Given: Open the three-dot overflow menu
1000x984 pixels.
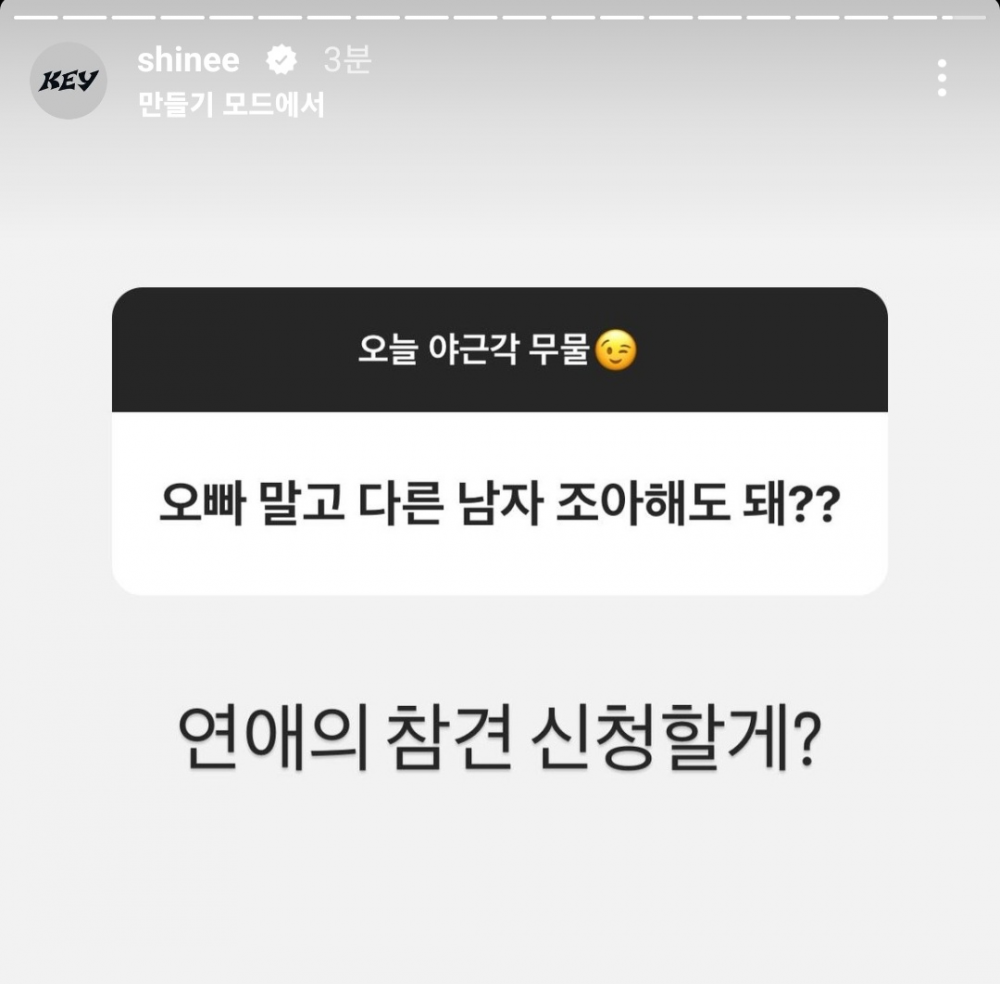Looking at the screenshot, I should 941,78.
